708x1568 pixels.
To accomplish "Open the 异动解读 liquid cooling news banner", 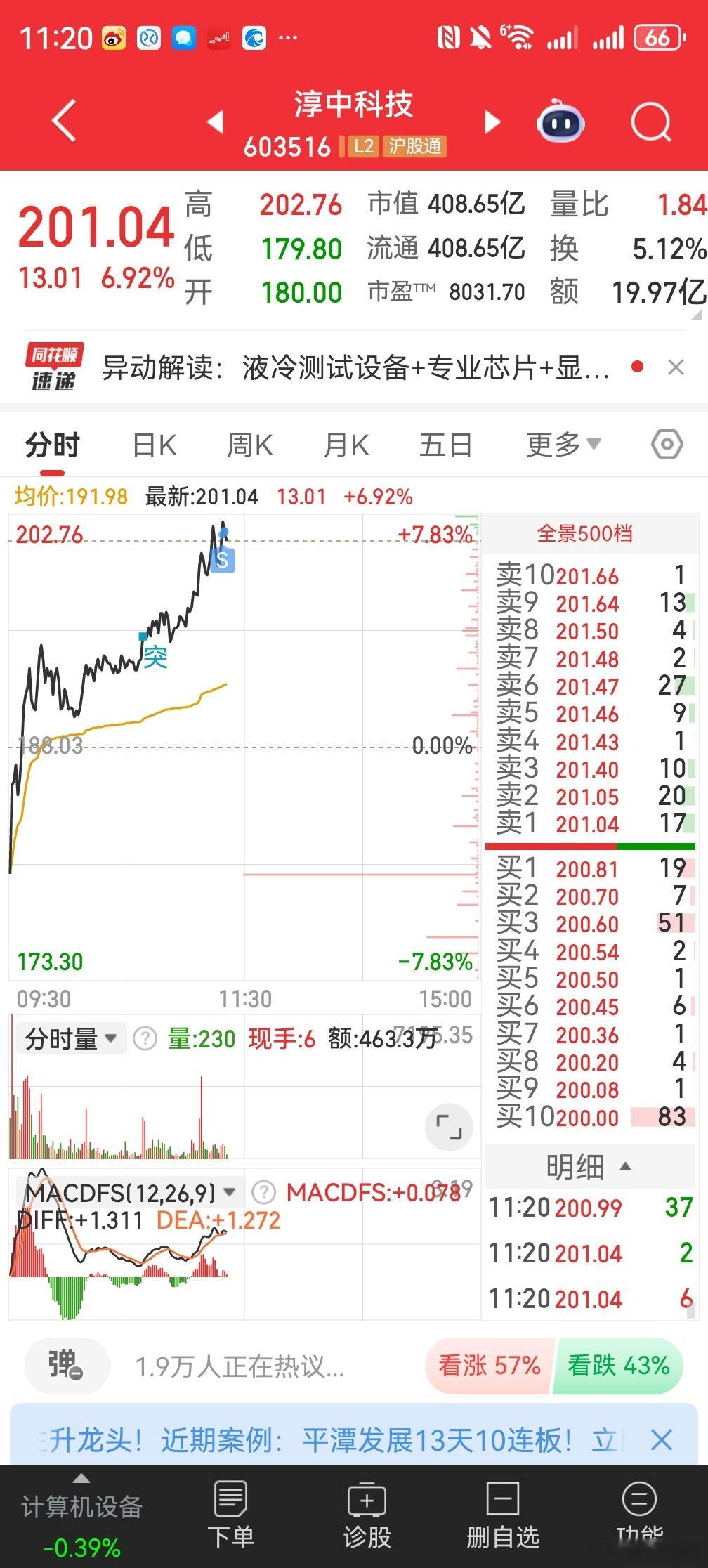I will [351, 366].
